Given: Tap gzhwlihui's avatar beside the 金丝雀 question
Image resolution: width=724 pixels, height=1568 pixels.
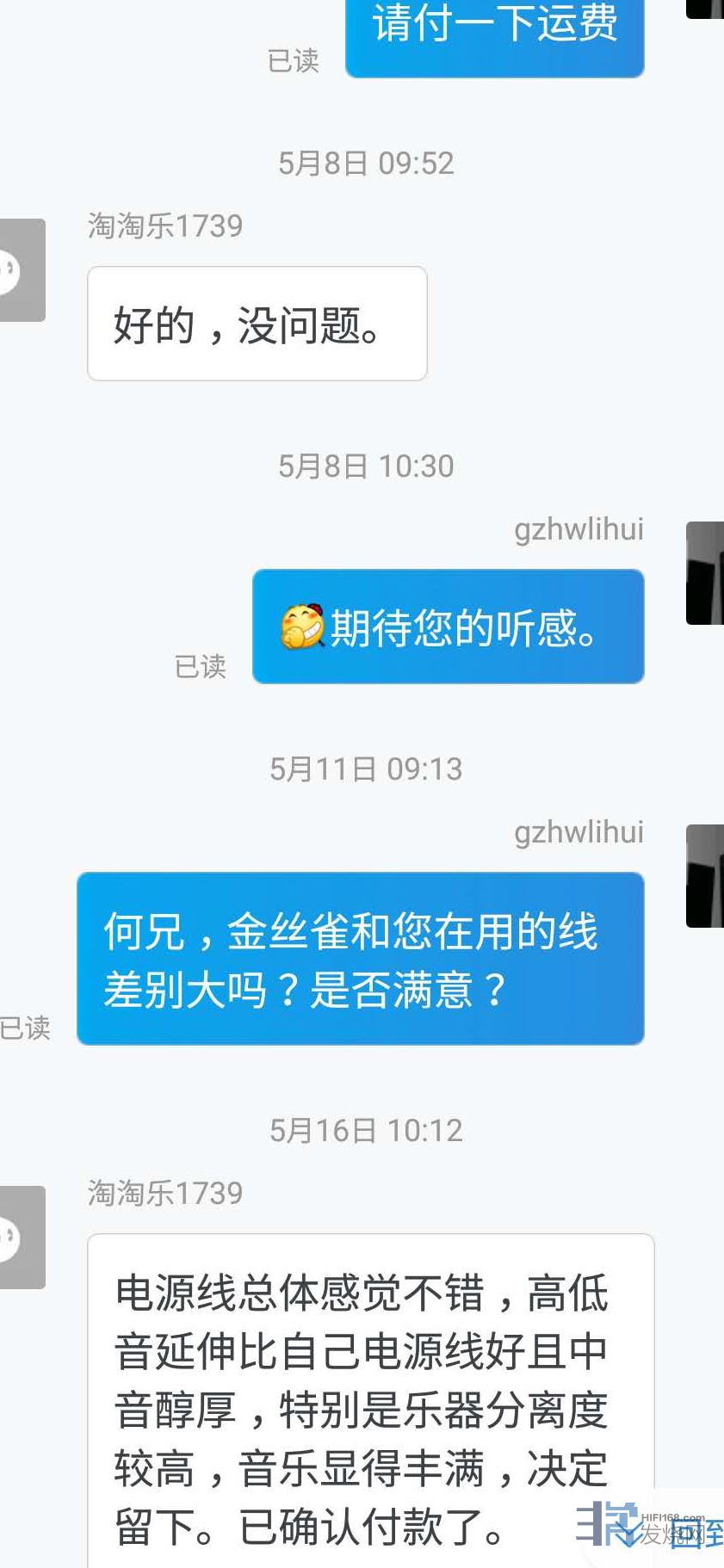Looking at the screenshot, I should 705,876.
